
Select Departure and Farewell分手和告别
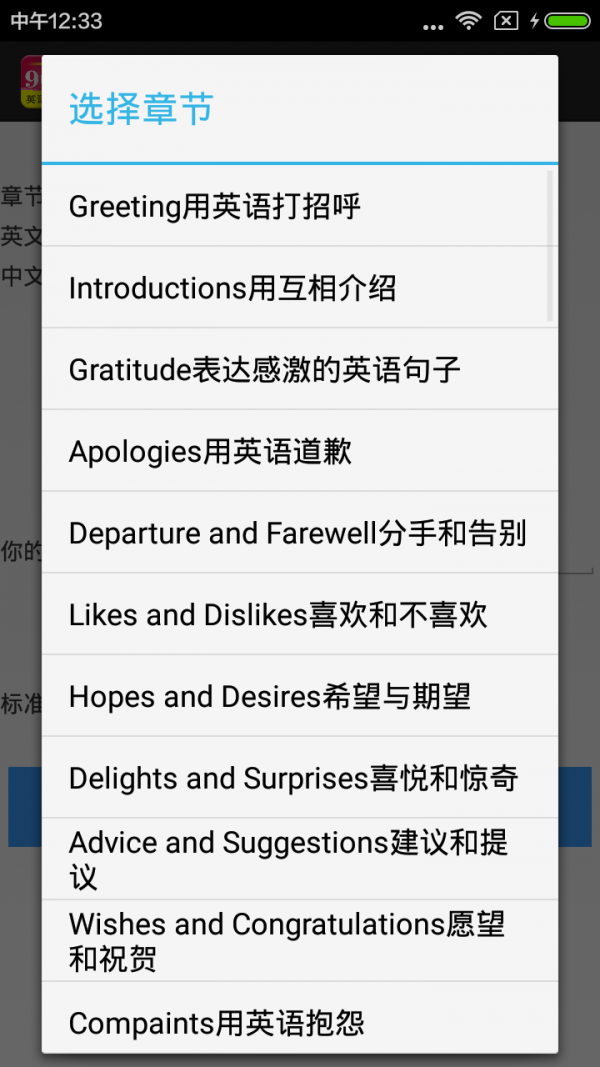(298, 533)
